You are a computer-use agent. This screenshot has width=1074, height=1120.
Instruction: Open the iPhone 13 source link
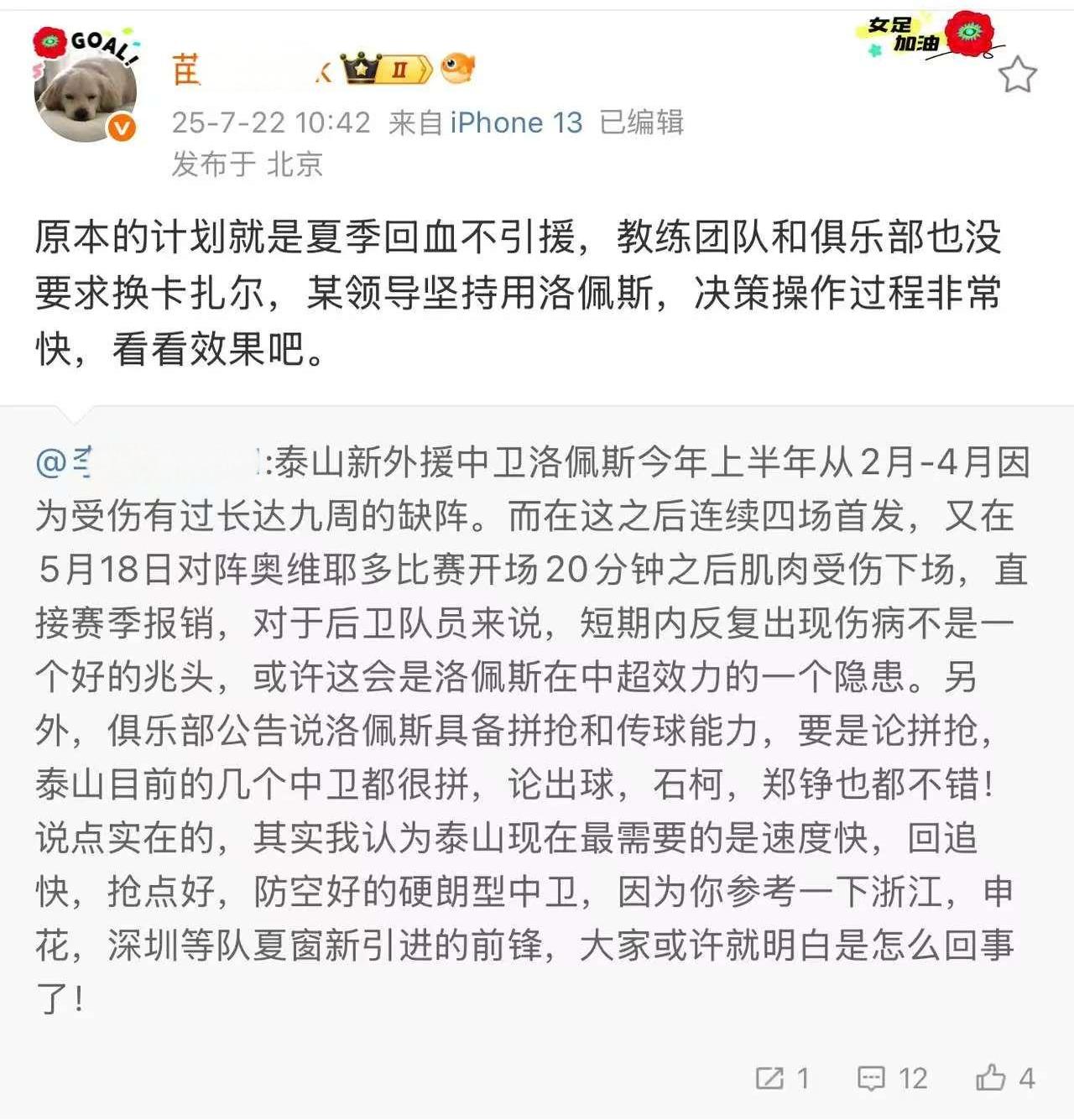coord(516,122)
